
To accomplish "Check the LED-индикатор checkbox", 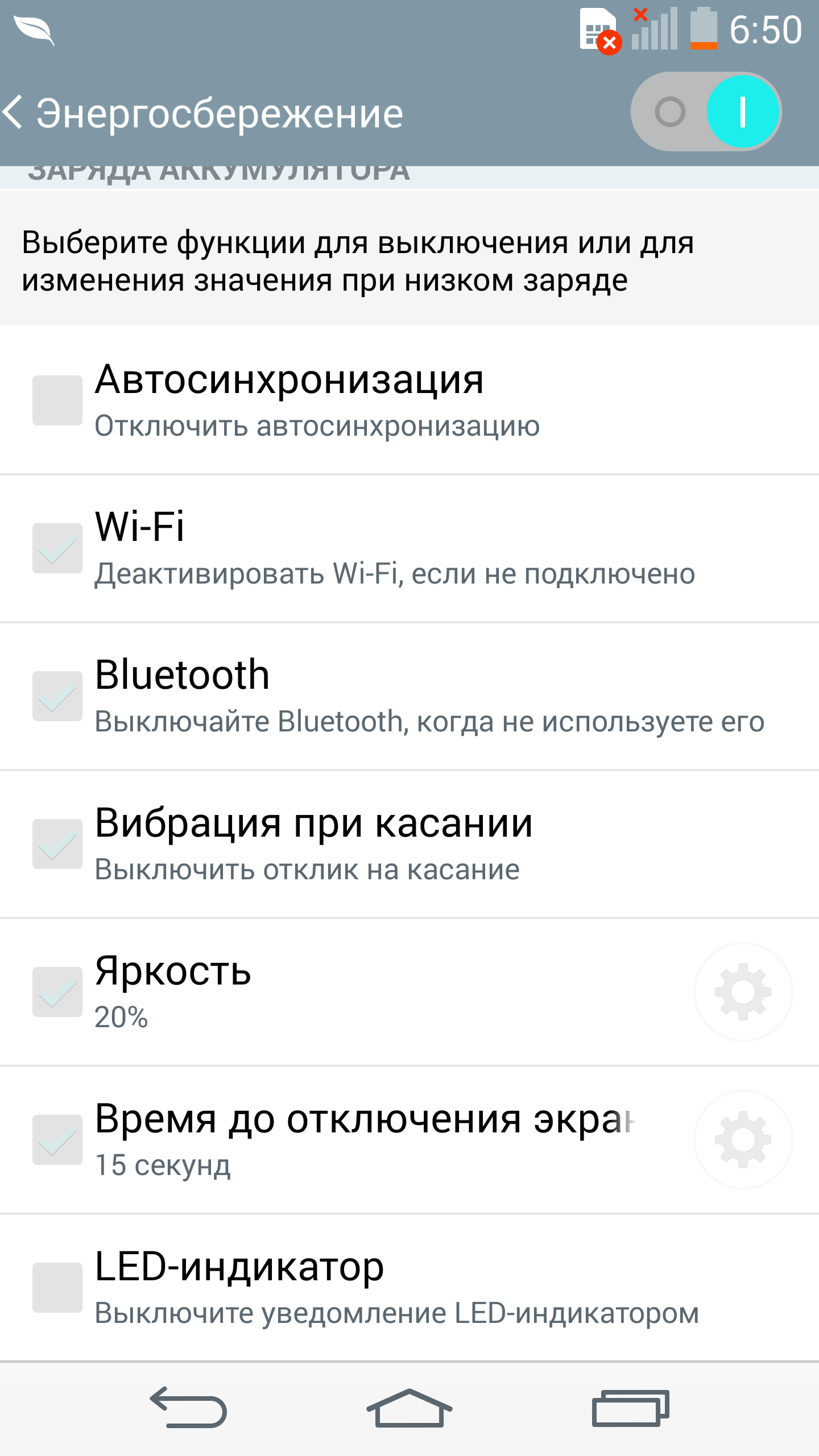I will tap(57, 1288).
